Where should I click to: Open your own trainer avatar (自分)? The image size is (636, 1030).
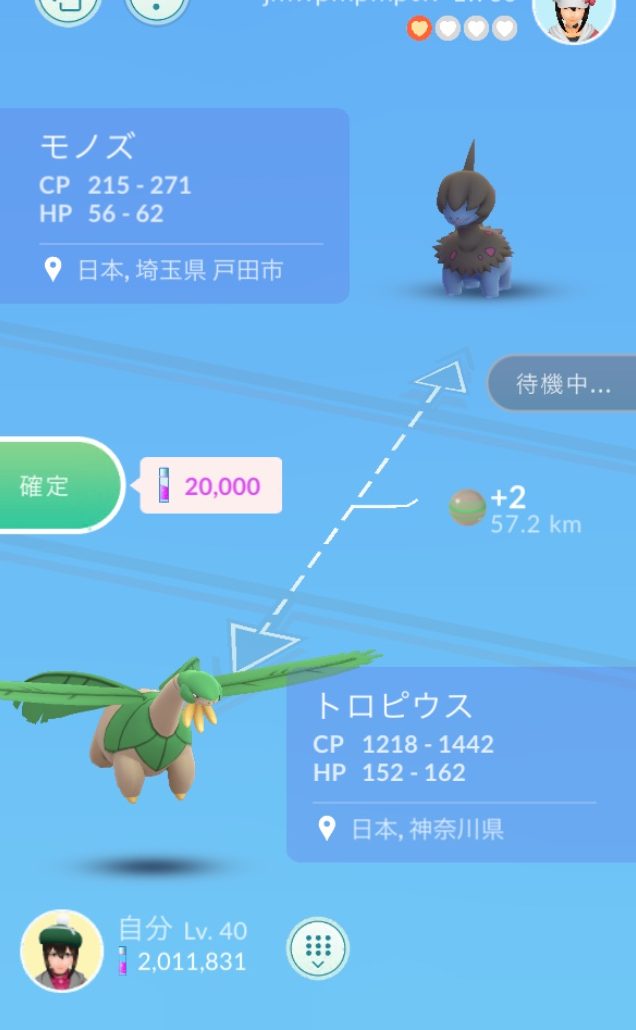(x=62, y=950)
